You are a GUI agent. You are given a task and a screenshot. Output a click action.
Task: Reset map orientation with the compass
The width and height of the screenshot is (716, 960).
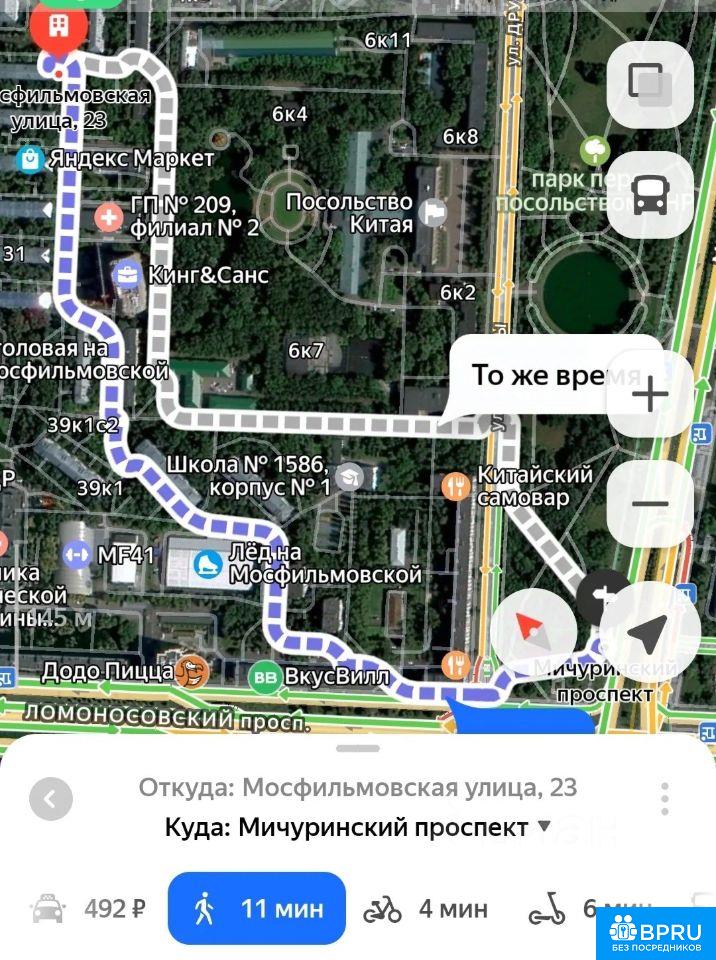pyautogui.click(x=533, y=631)
